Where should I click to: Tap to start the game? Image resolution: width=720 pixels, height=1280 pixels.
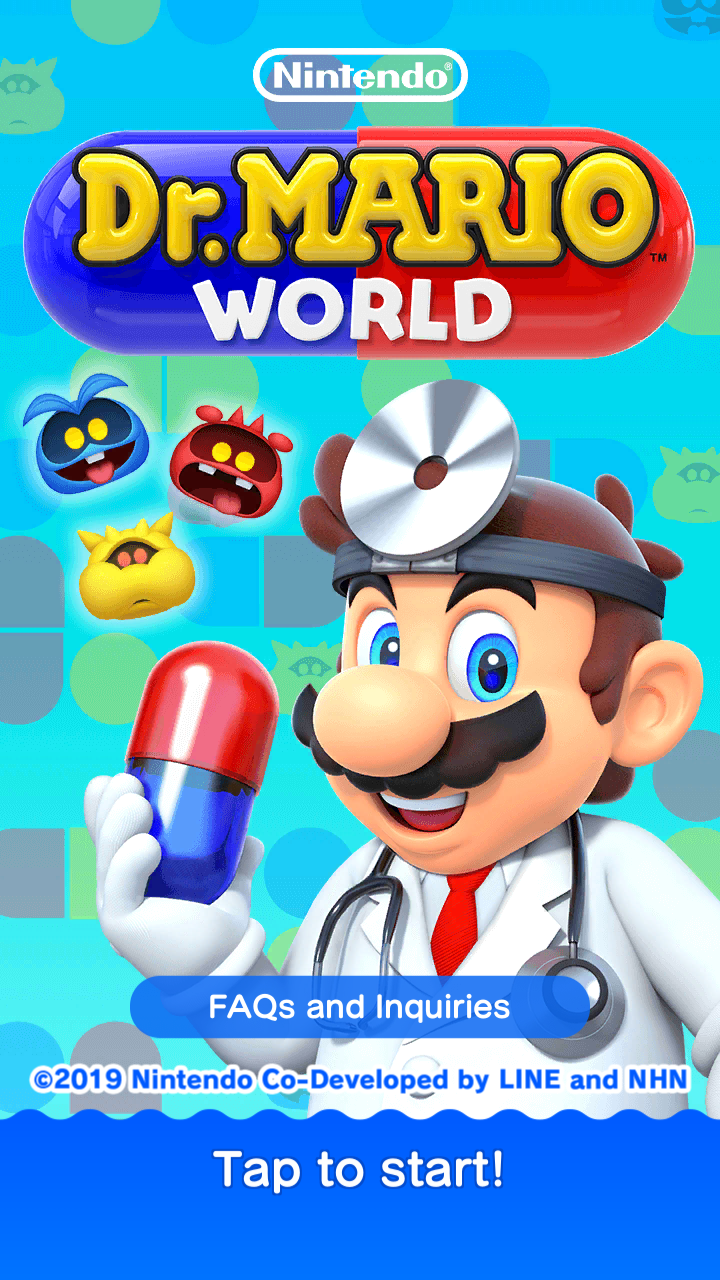click(359, 1169)
